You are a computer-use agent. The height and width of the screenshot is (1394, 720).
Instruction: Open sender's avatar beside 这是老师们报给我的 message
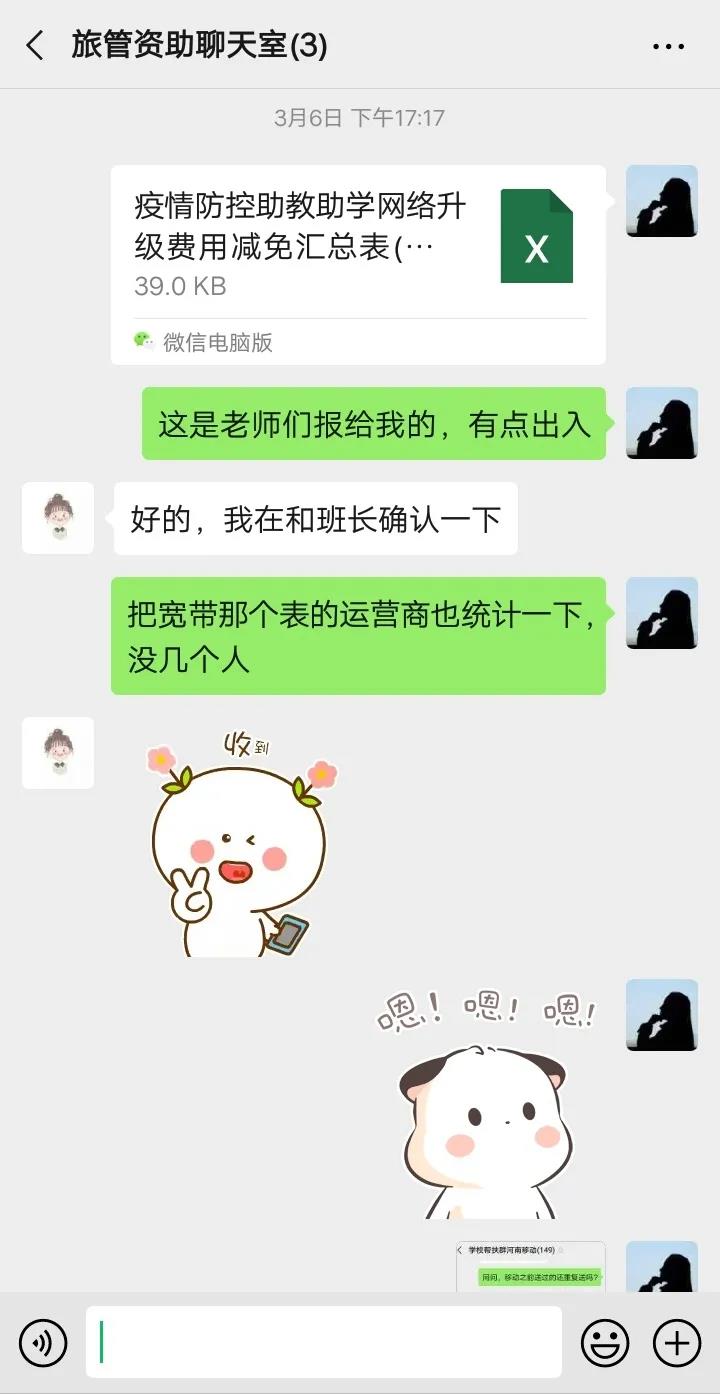pos(661,423)
